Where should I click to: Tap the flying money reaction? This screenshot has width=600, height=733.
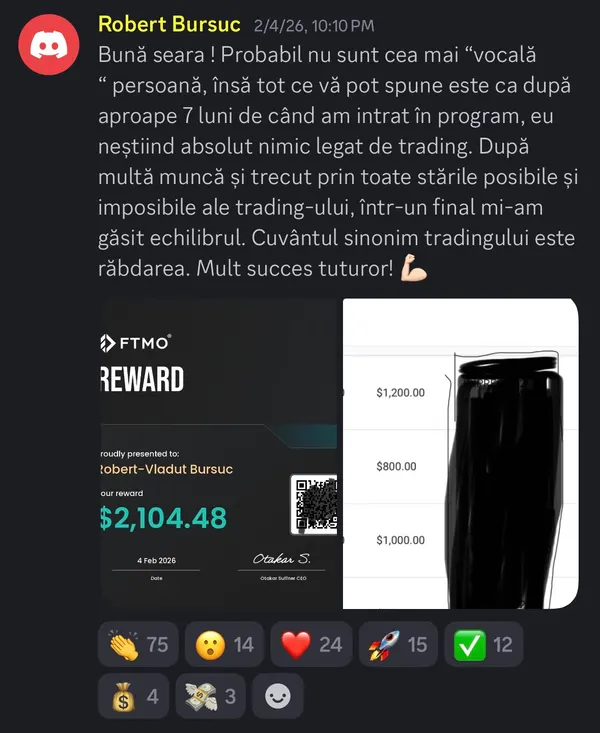[x=210, y=696]
